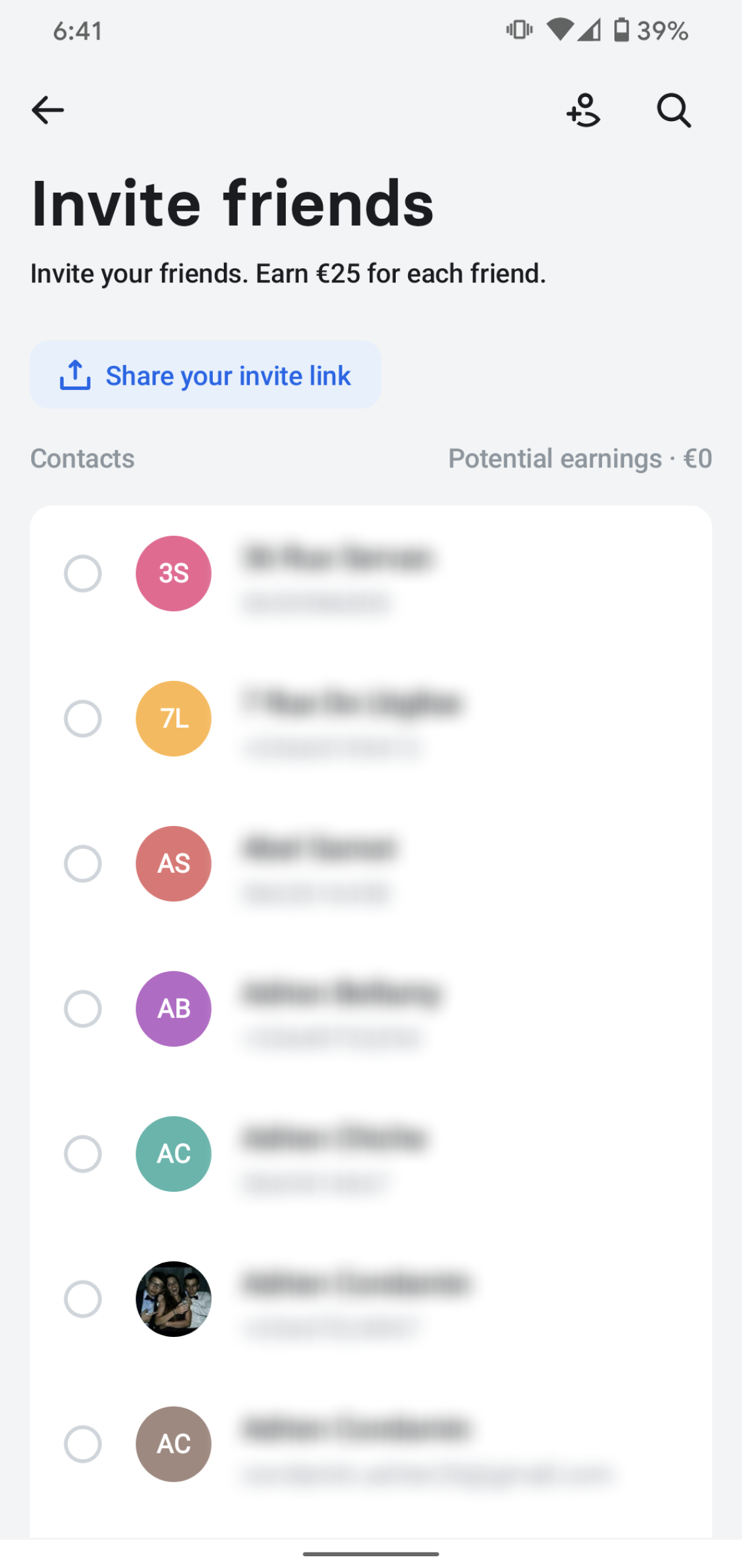
Task: Check the AB contact's selection circle
Action: (x=83, y=1009)
